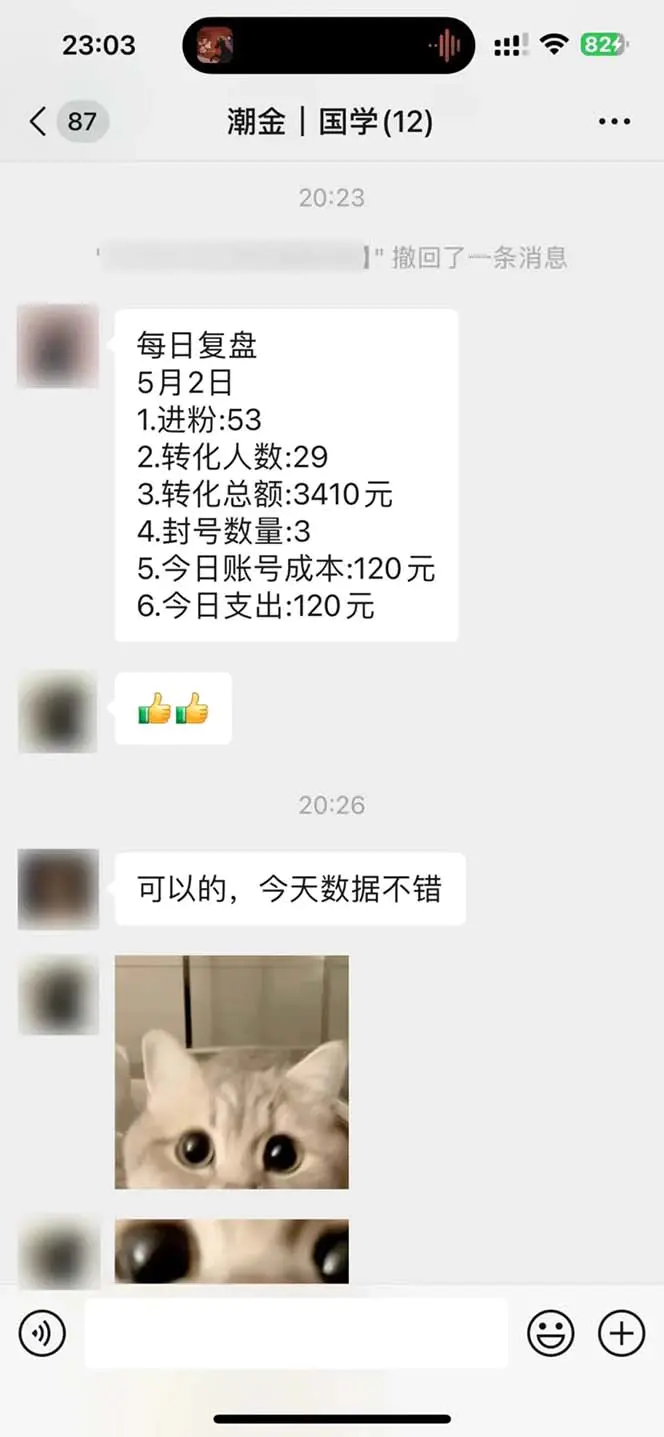This screenshot has width=664, height=1437.
Task: Open the group chat overflow menu
Action: (614, 122)
